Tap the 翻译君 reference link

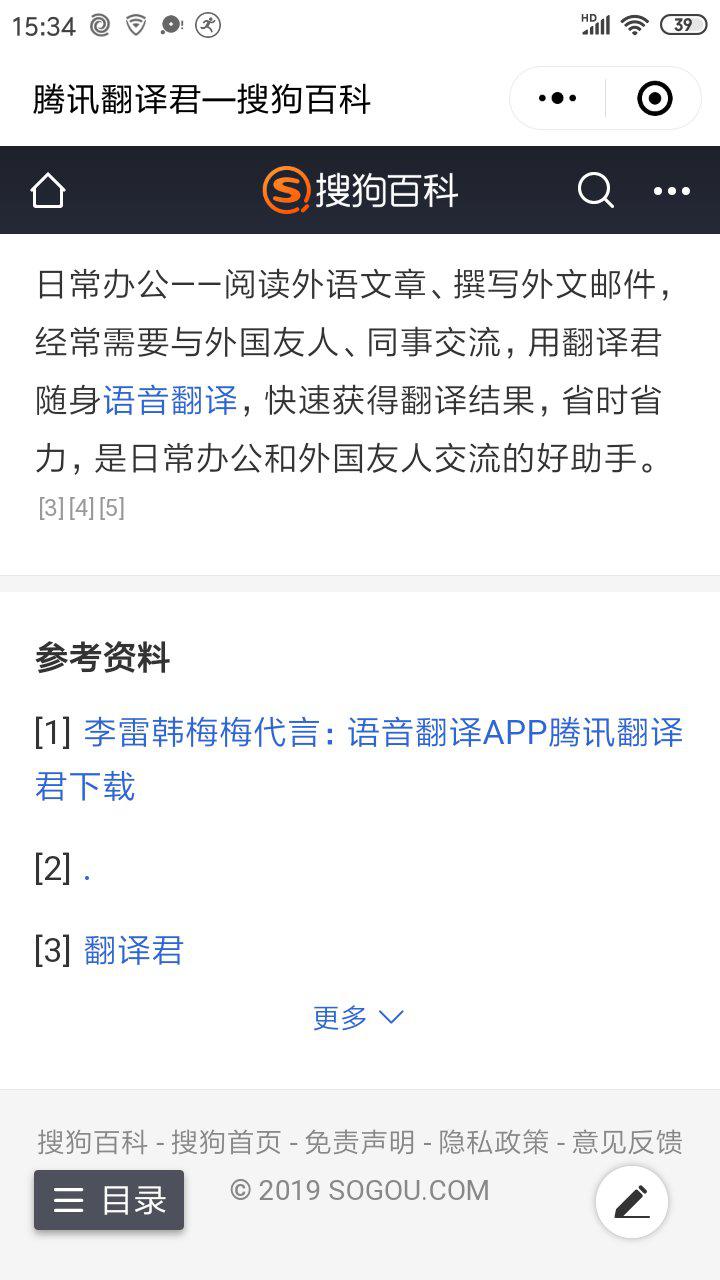coord(134,950)
